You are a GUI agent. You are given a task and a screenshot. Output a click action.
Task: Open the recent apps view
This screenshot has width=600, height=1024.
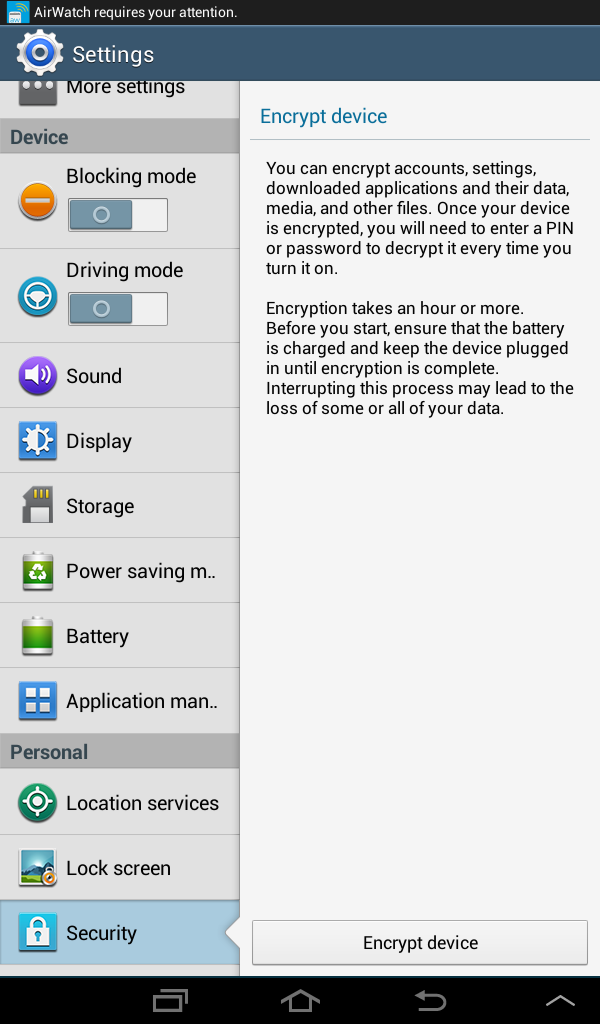click(170, 1000)
